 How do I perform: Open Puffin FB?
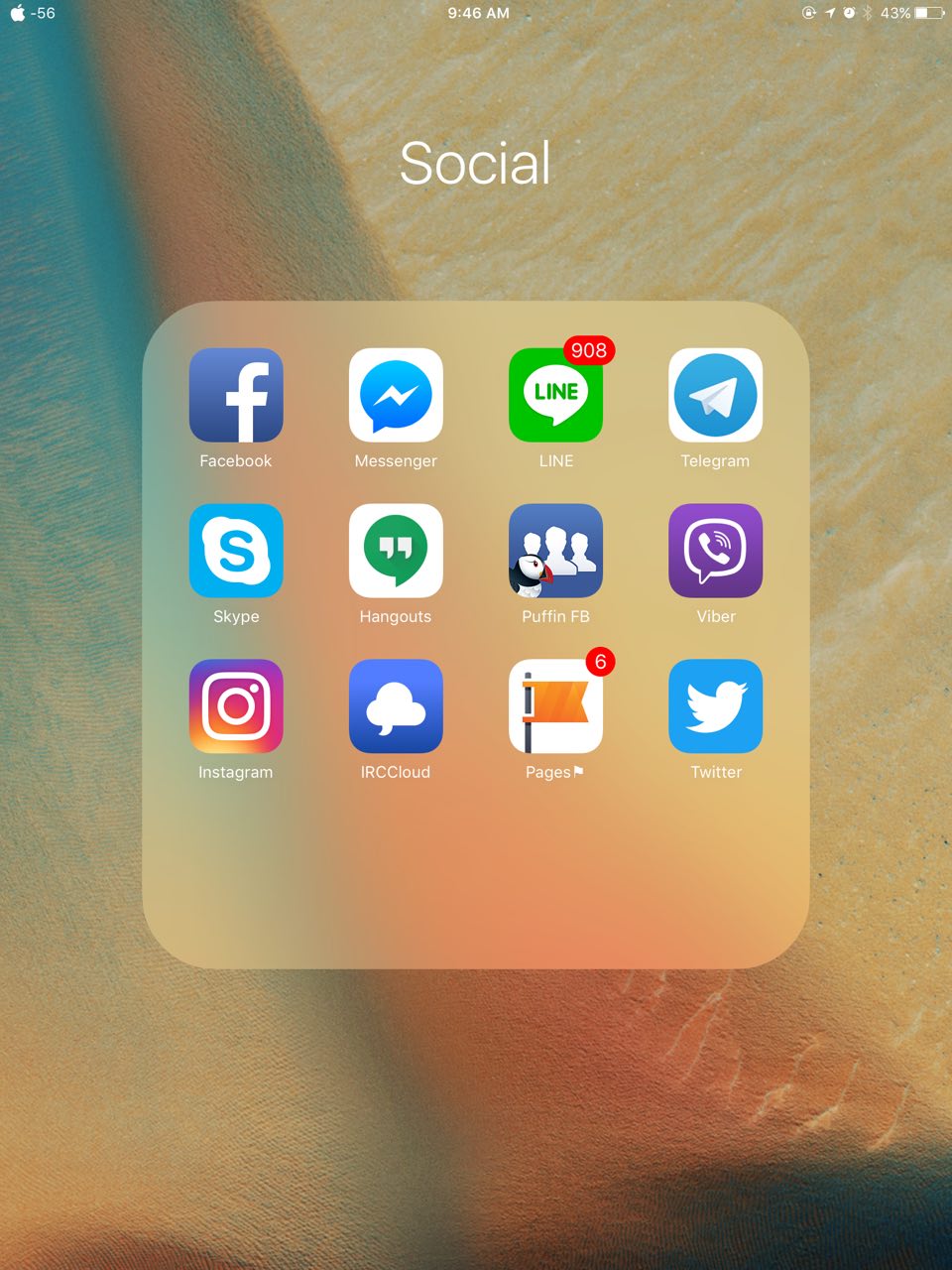click(x=555, y=551)
